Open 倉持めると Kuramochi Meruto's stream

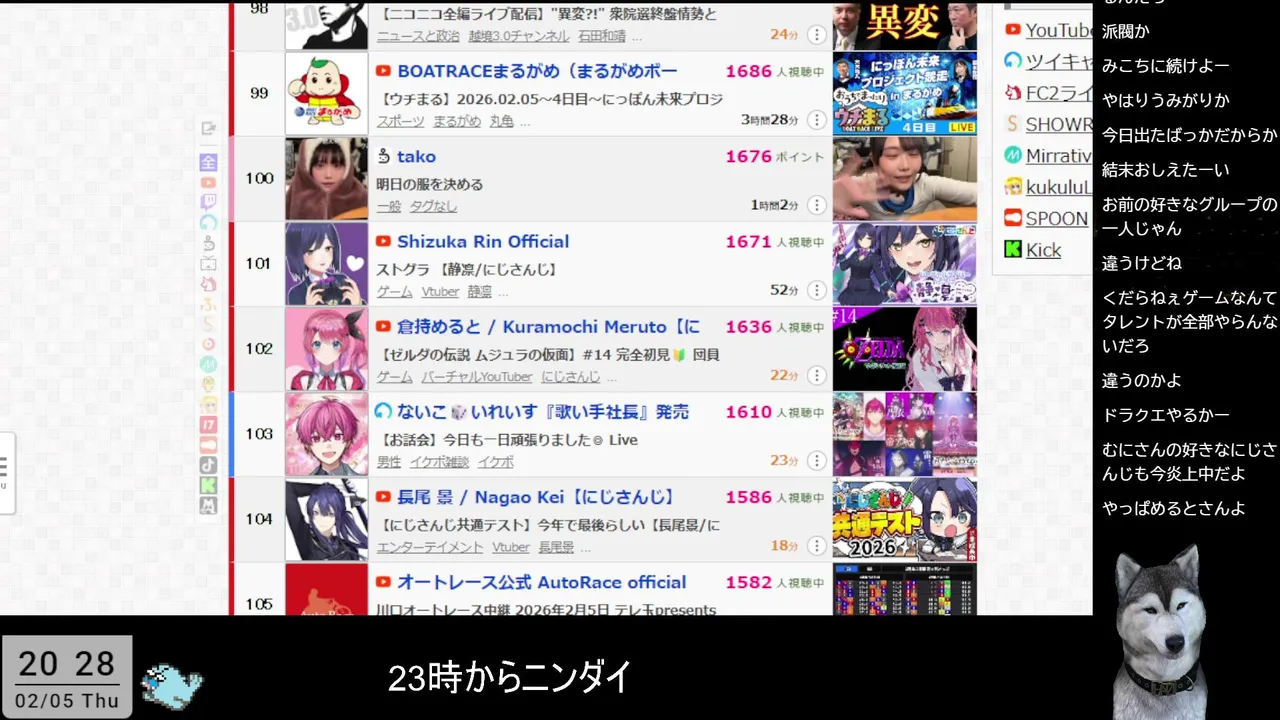547,327
